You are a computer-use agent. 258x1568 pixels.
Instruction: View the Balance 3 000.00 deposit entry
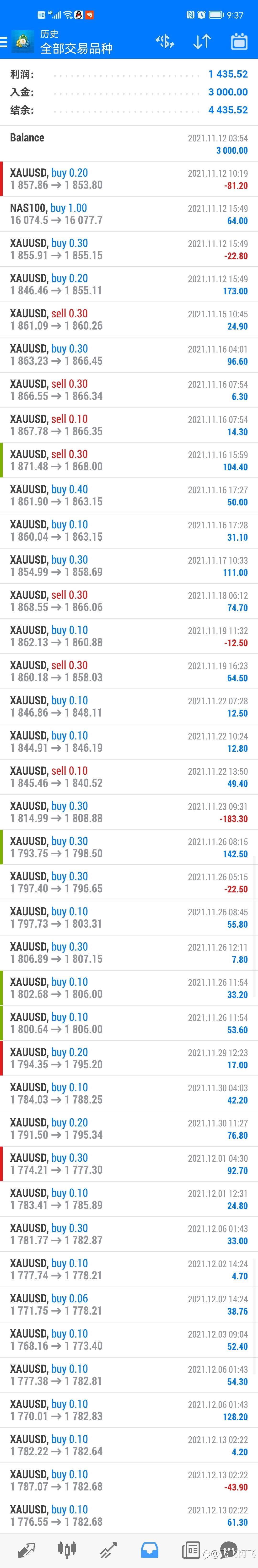point(129,144)
